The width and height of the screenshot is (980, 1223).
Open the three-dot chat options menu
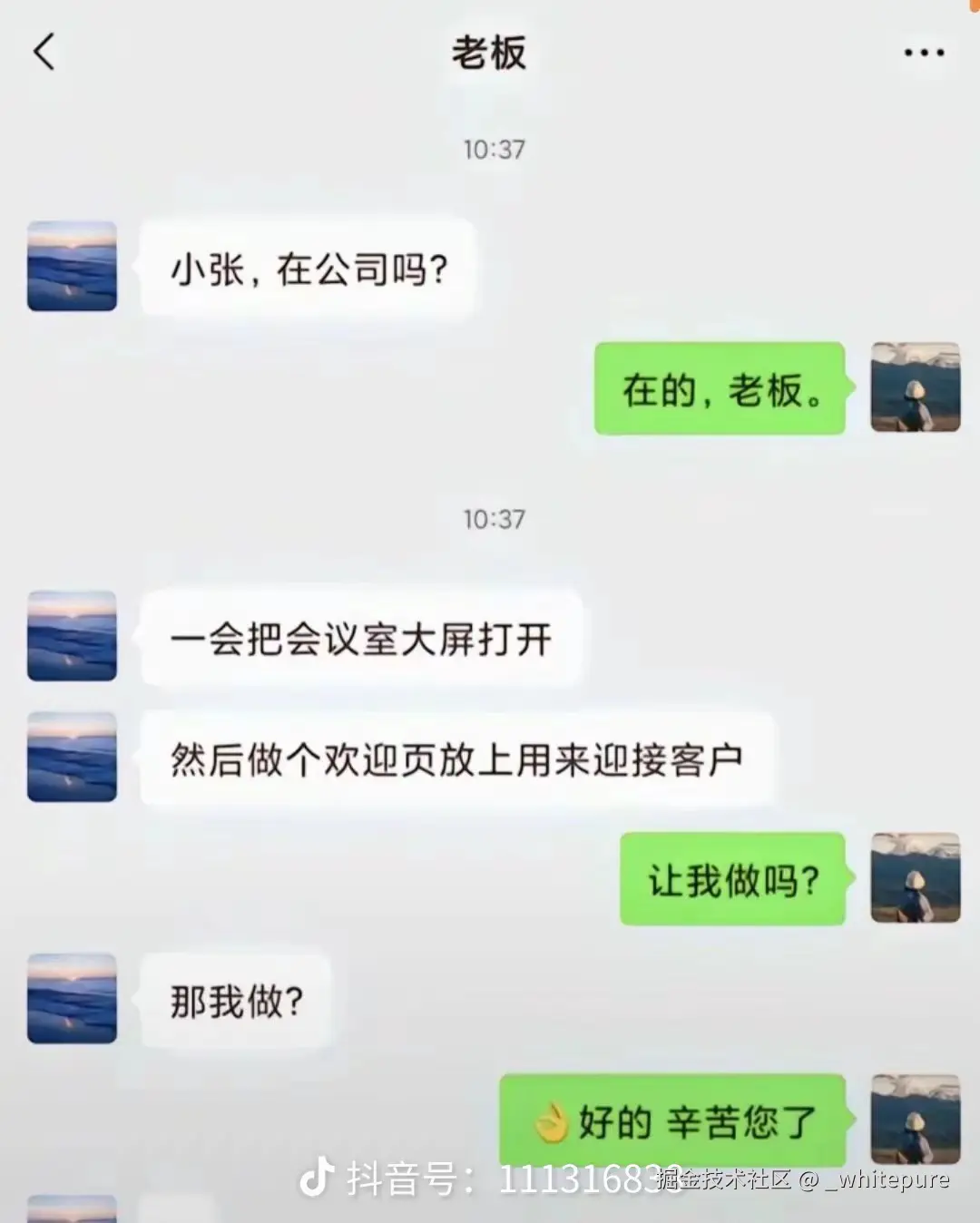[922, 52]
